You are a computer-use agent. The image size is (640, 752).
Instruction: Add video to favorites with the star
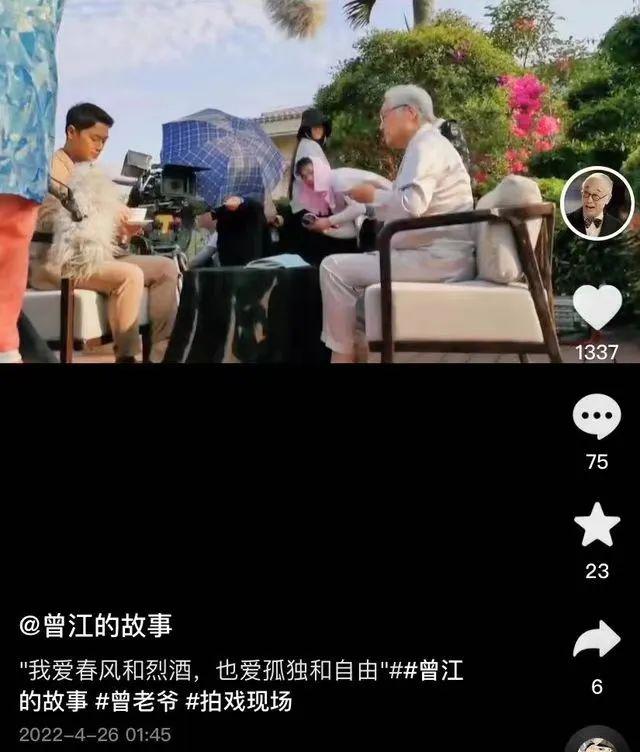pos(597,526)
